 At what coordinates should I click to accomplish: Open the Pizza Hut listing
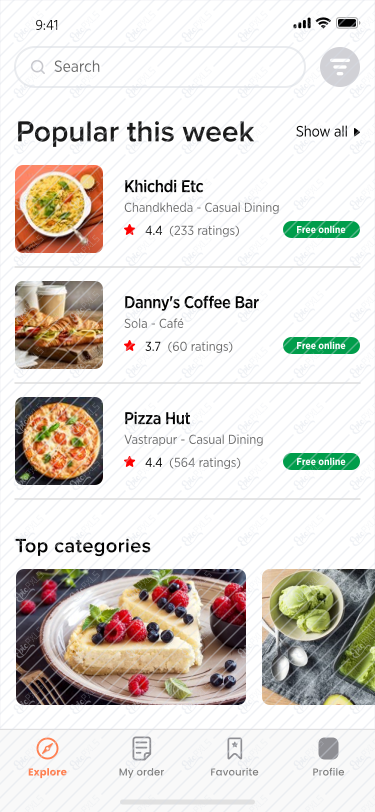coord(187,441)
